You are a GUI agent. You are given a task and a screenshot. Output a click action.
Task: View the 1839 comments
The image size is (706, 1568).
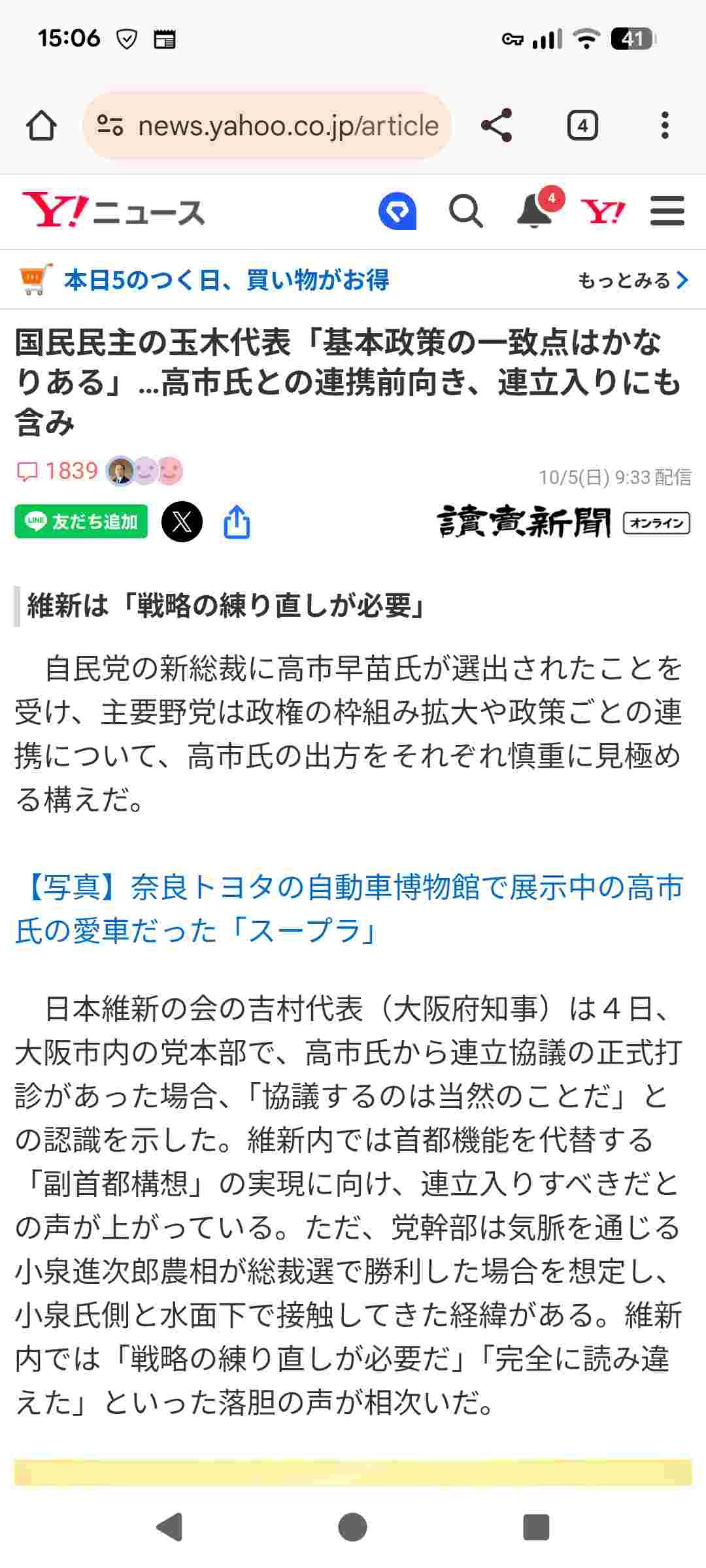(x=58, y=471)
